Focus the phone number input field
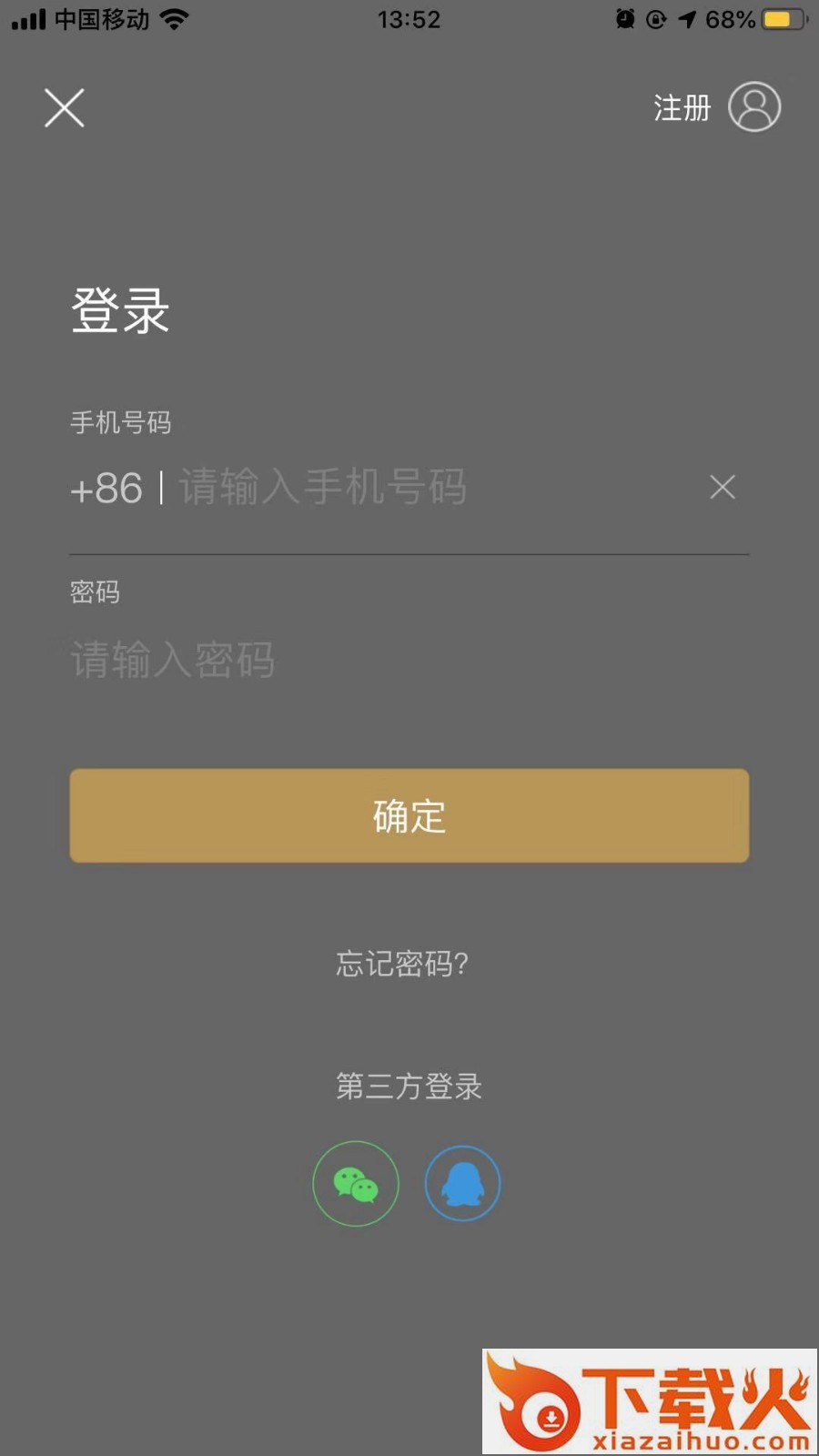This screenshot has height=1456, width=819. pos(409,488)
